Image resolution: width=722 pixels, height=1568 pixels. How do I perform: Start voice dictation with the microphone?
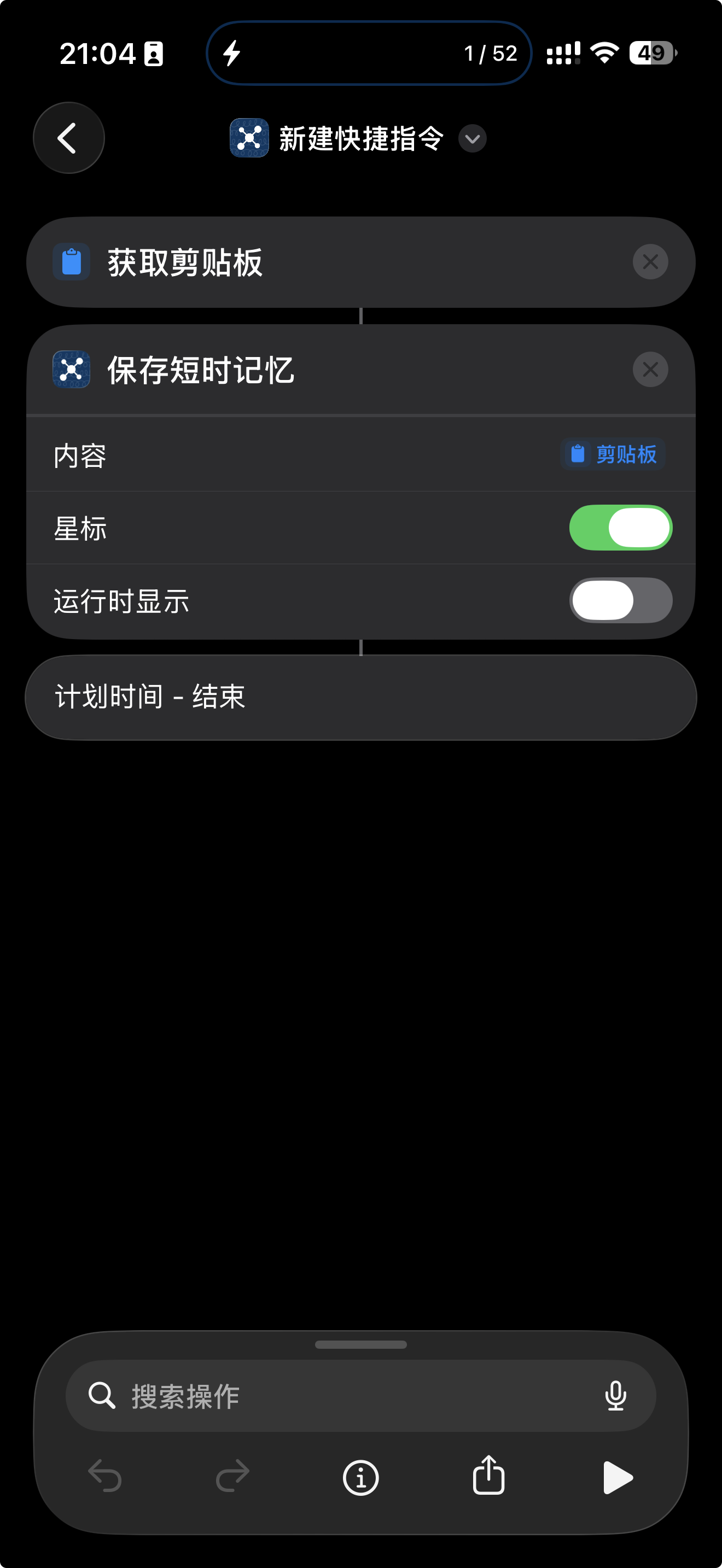coord(615,1395)
